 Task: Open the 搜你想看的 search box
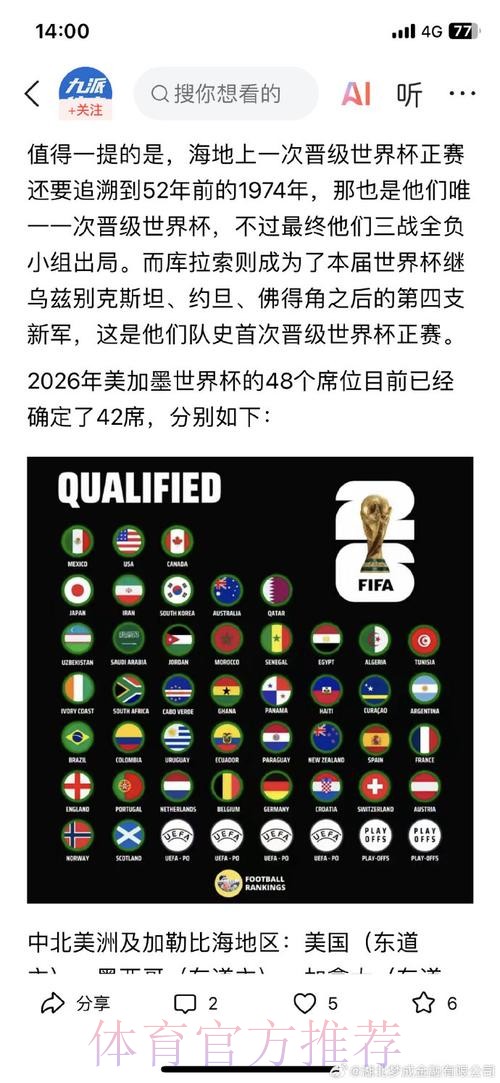tap(226, 94)
